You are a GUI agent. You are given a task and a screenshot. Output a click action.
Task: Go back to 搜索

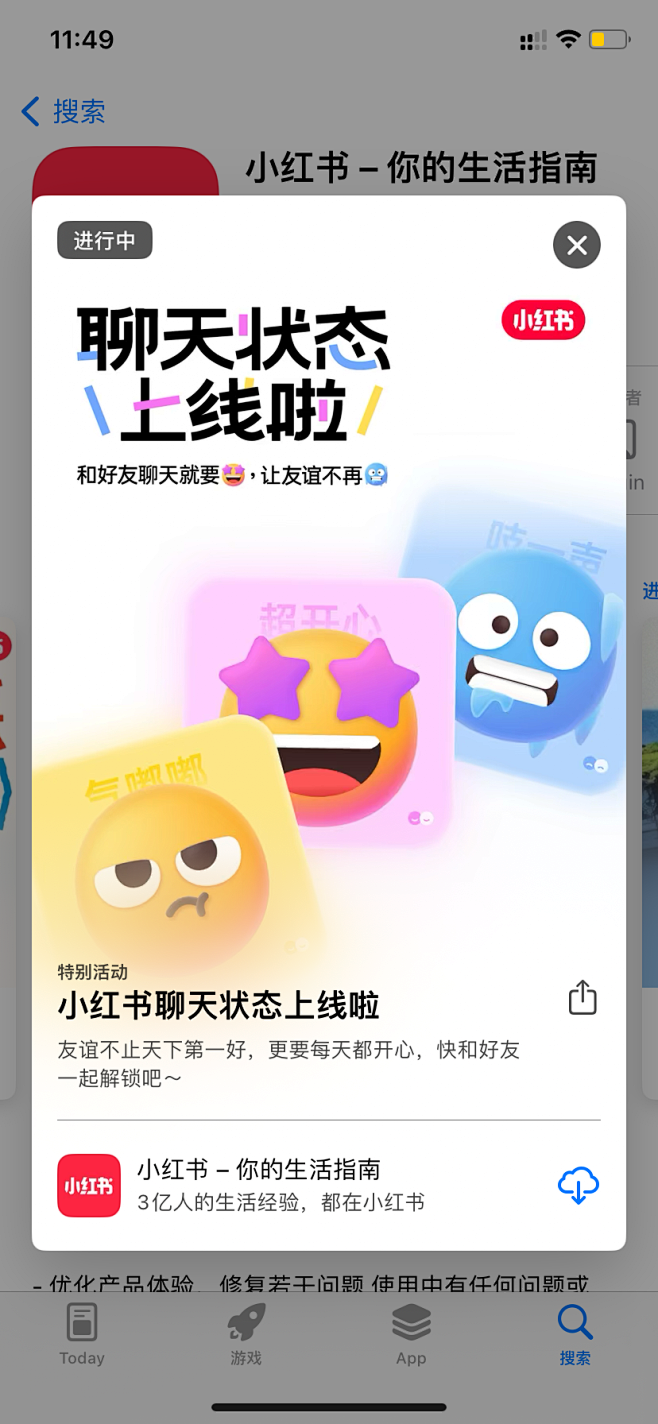[x=63, y=111]
